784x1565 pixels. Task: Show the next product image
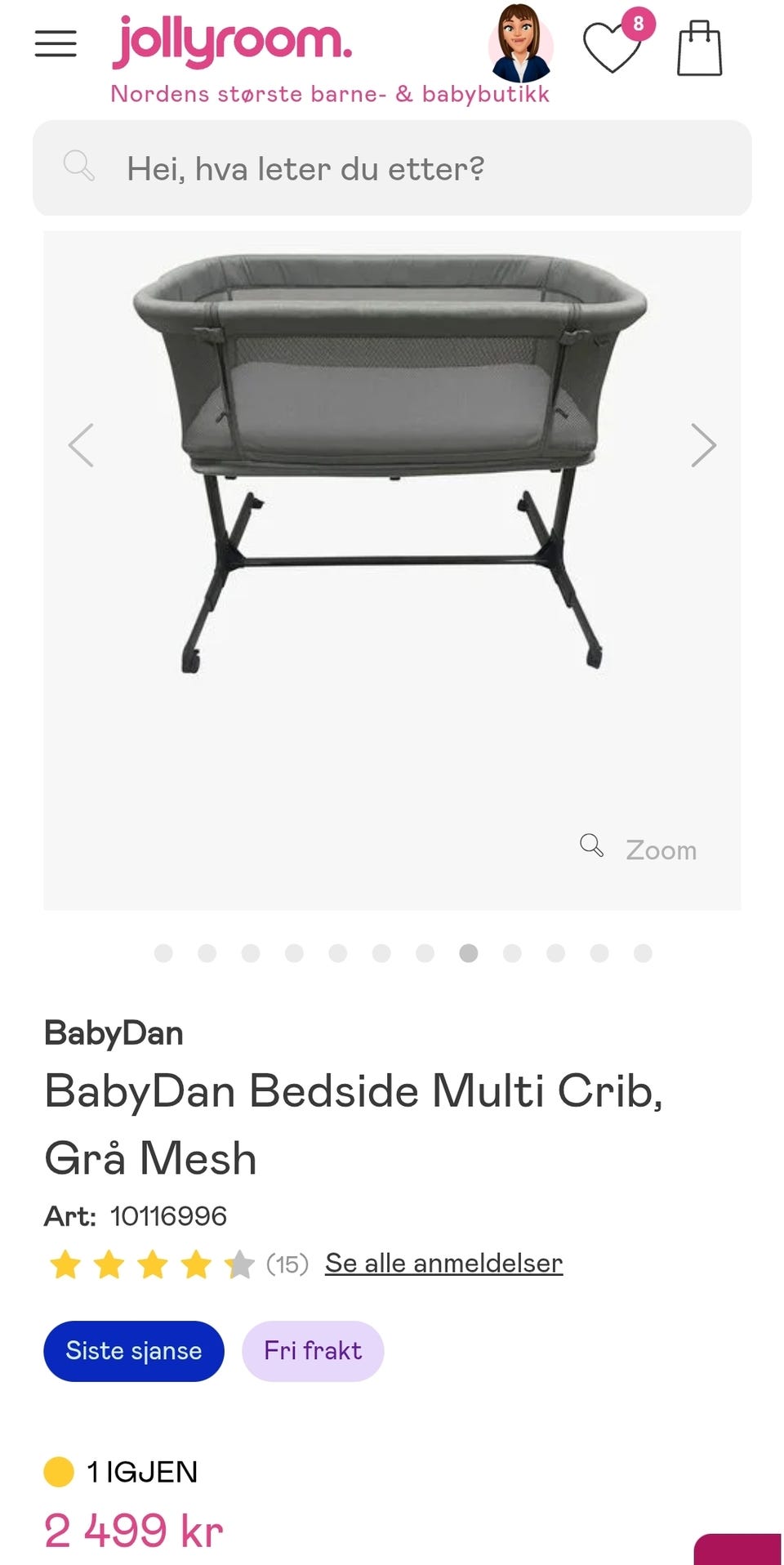coord(703,445)
